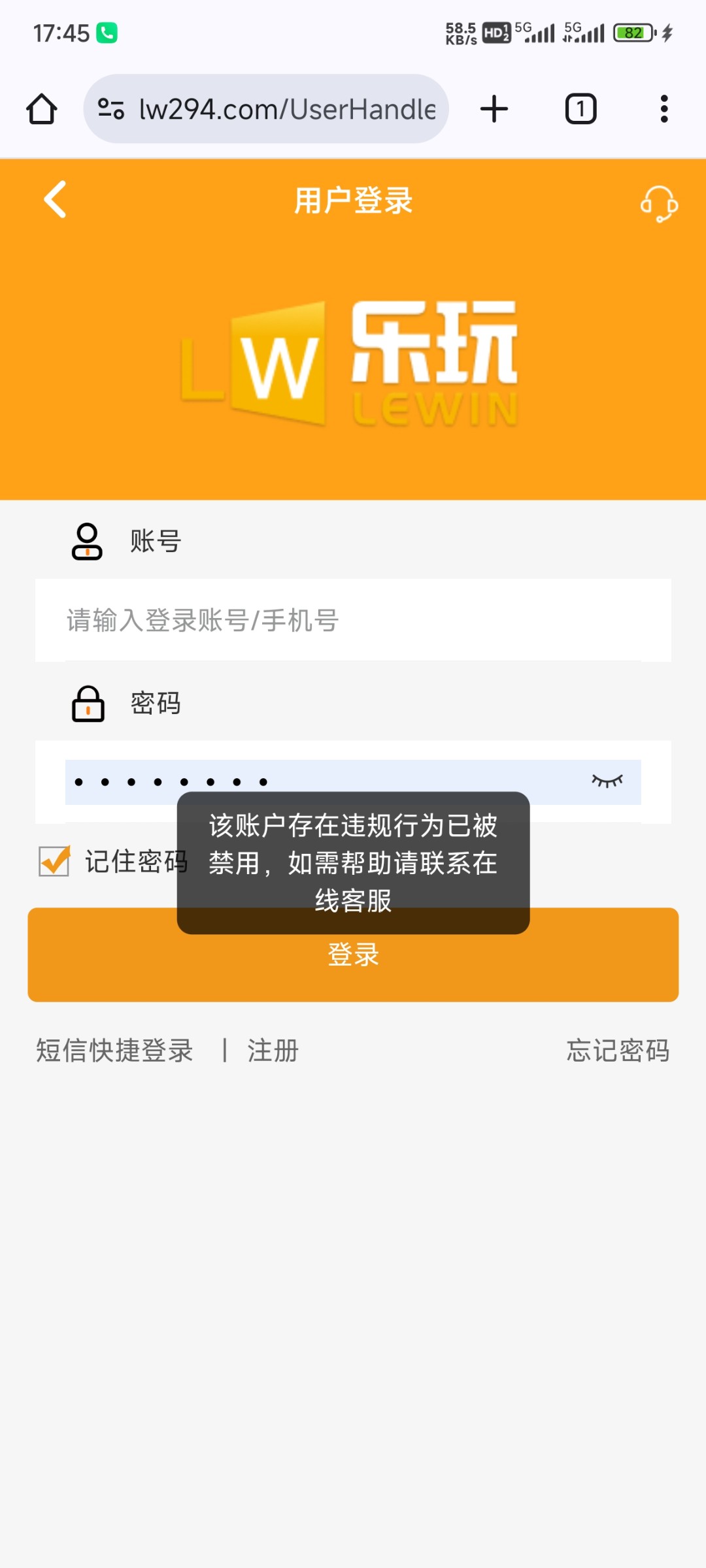This screenshot has width=706, height=1568.
Task: Open 忘记密码 to reset password
Action: click(618, 1051)
